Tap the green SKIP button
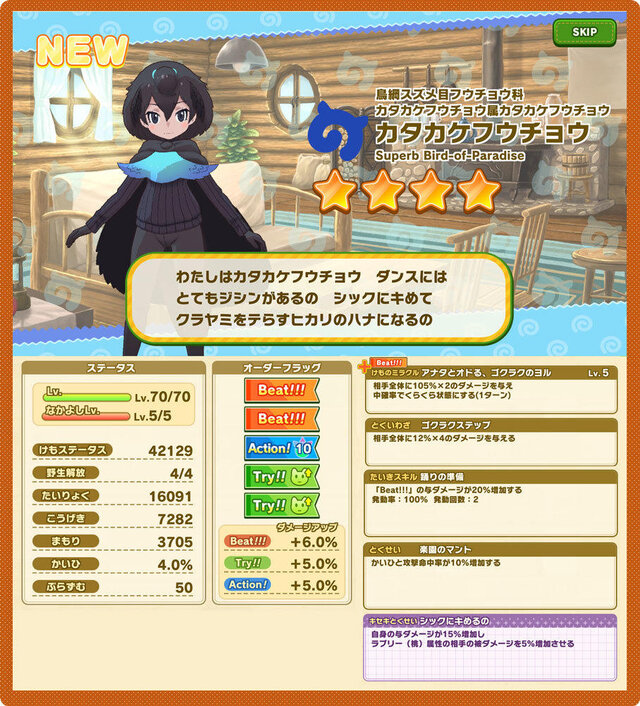This screenshot has height=706, width=640. coord(584,32)
